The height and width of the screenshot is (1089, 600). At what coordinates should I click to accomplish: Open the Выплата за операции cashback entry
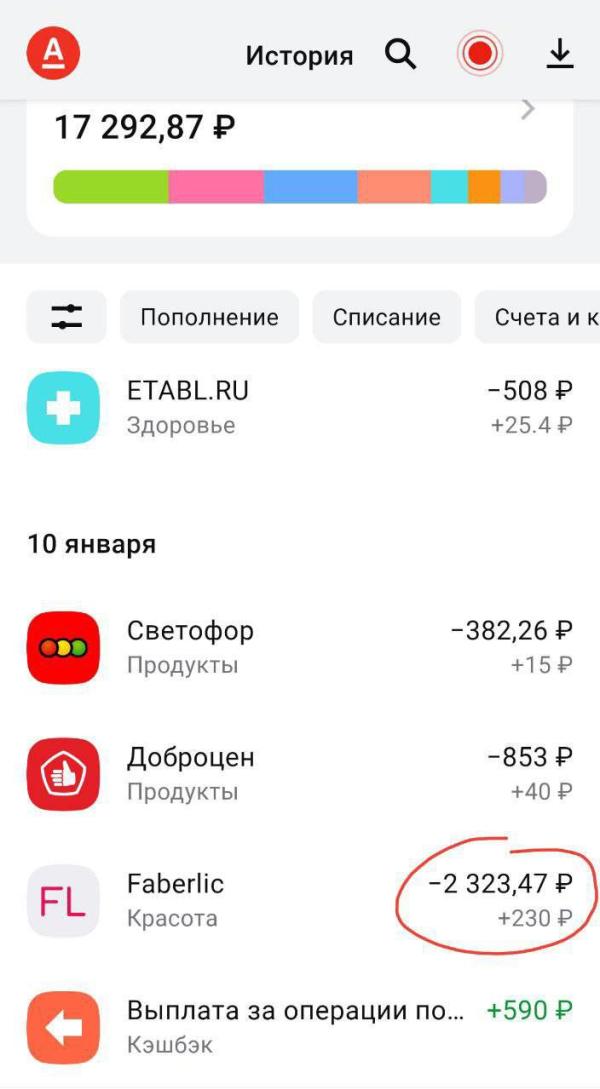coord(300,1026)
